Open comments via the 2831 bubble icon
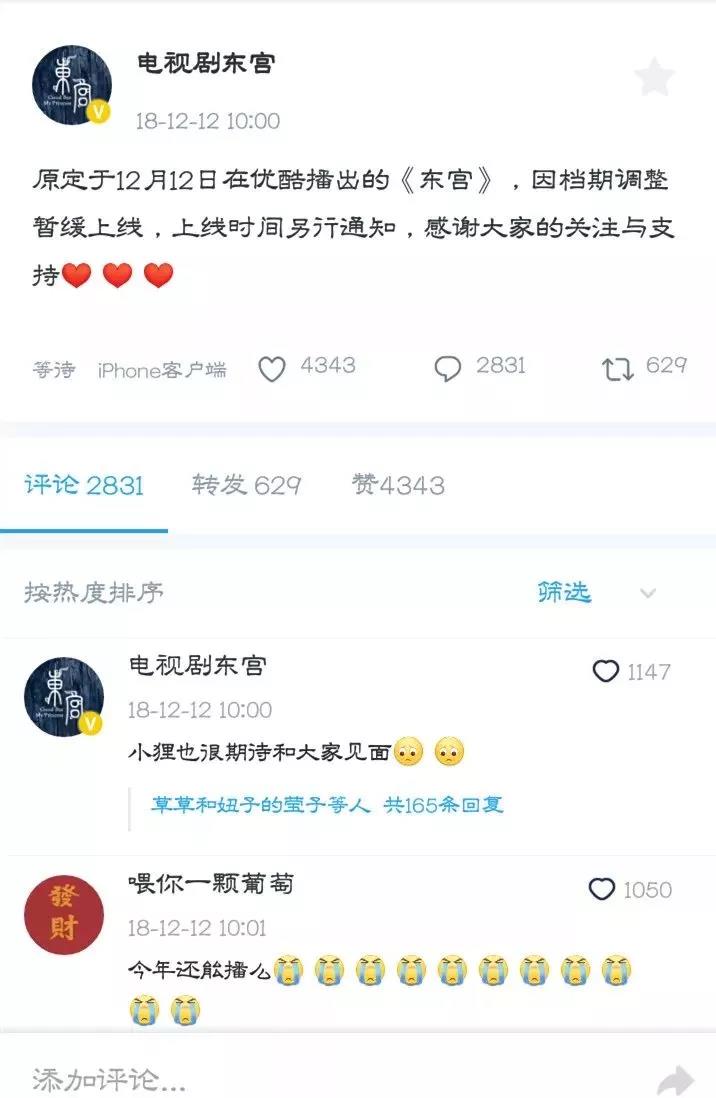716x1098 pixels. (448, 369)
